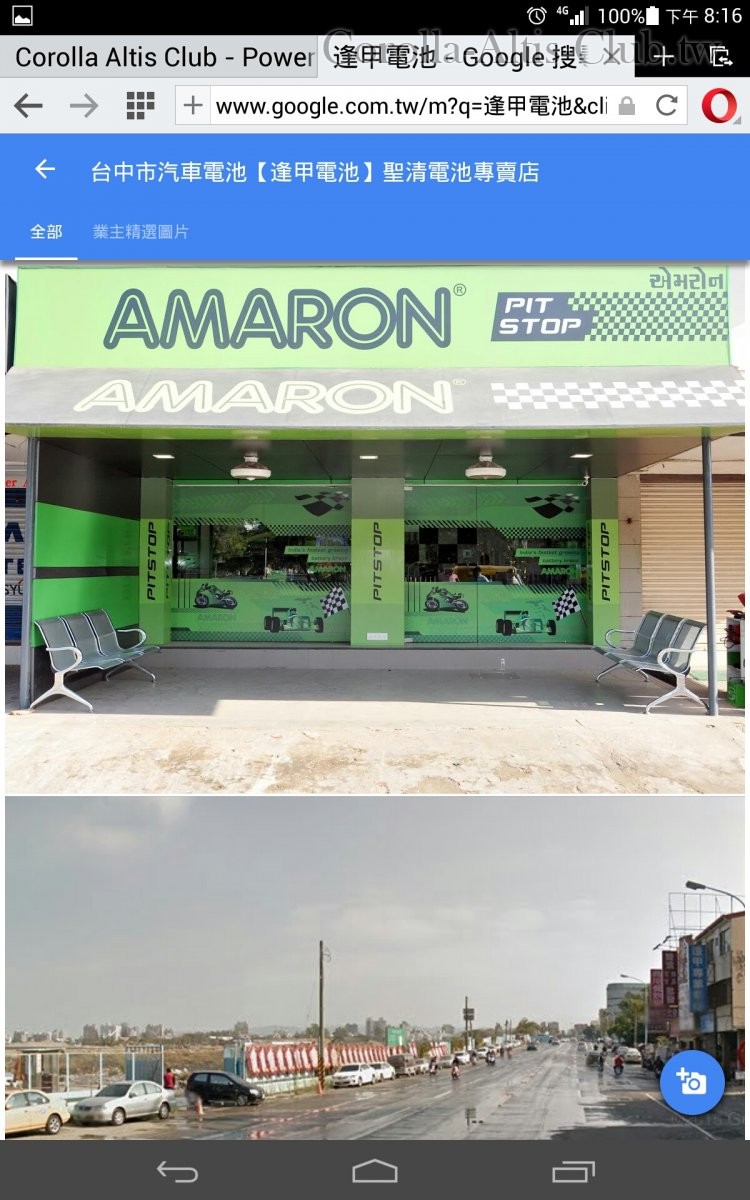Go back from the photo gallery
This screenshot has height=1200, width=750.
[45, 170]
